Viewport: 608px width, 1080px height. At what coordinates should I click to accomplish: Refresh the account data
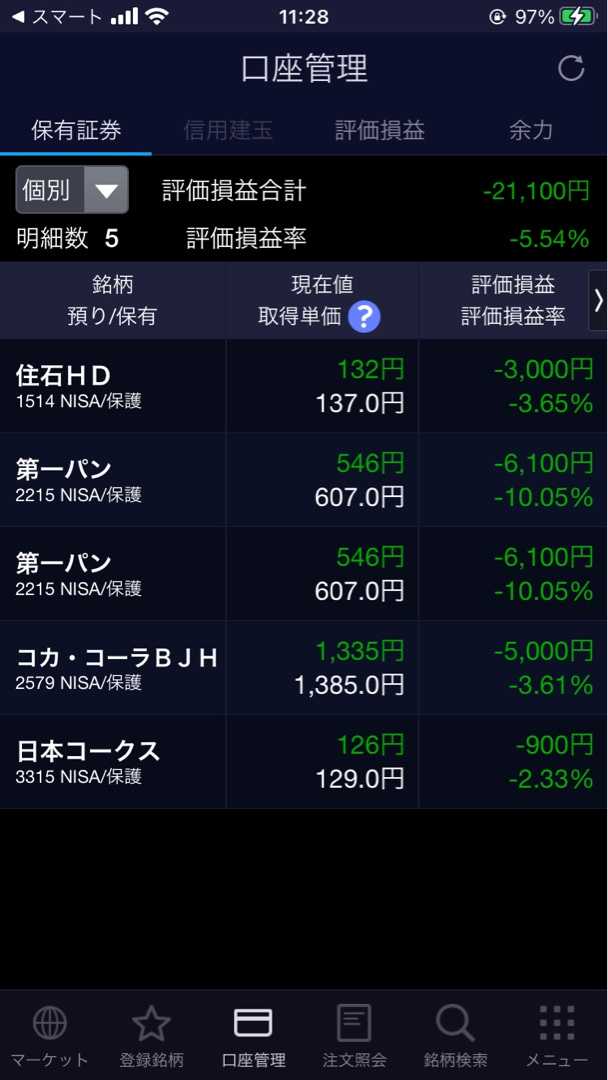(x=571, y=69)
